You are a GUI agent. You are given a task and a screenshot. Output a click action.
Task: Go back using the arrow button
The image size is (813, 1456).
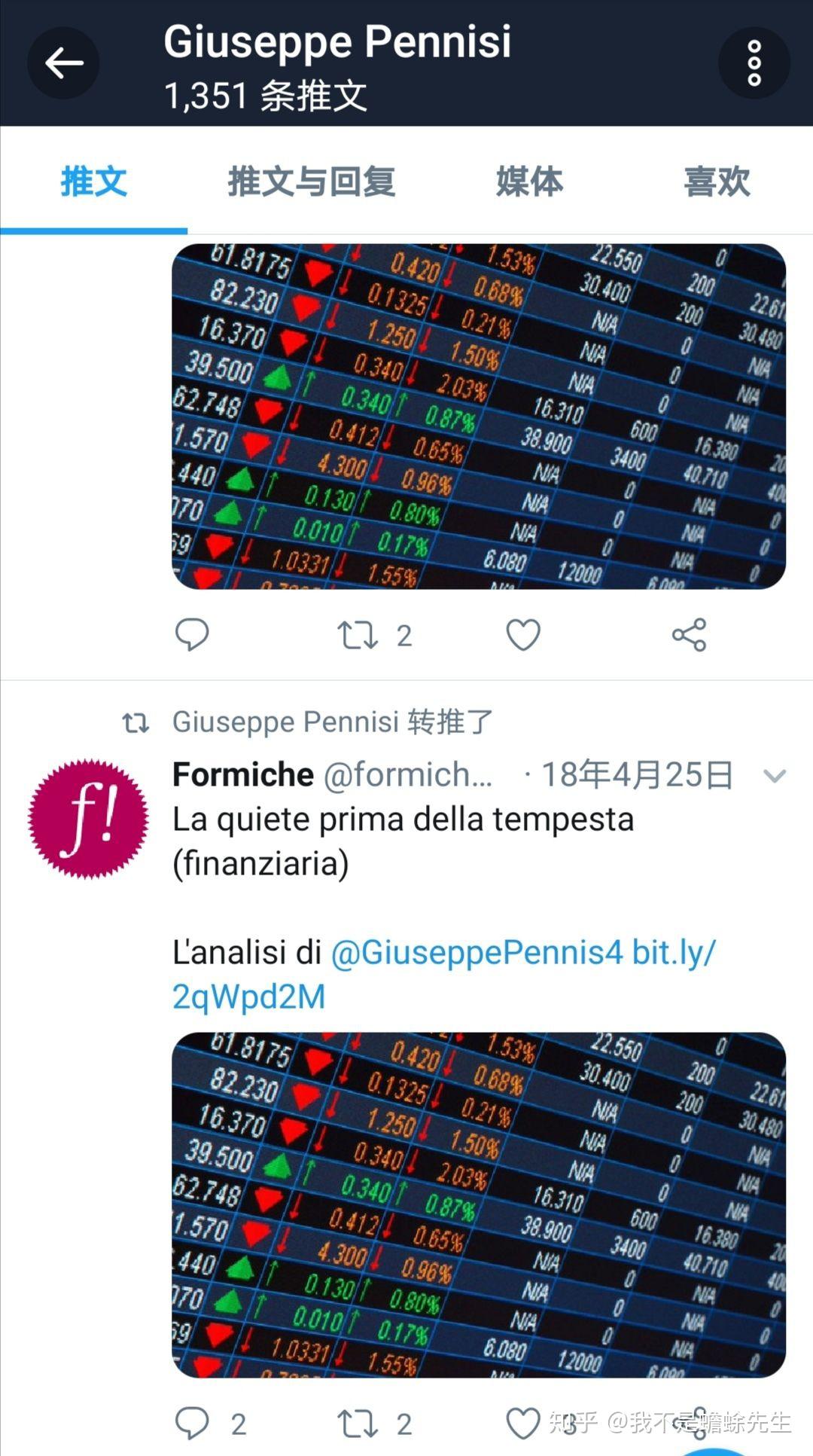click(63, 63)
